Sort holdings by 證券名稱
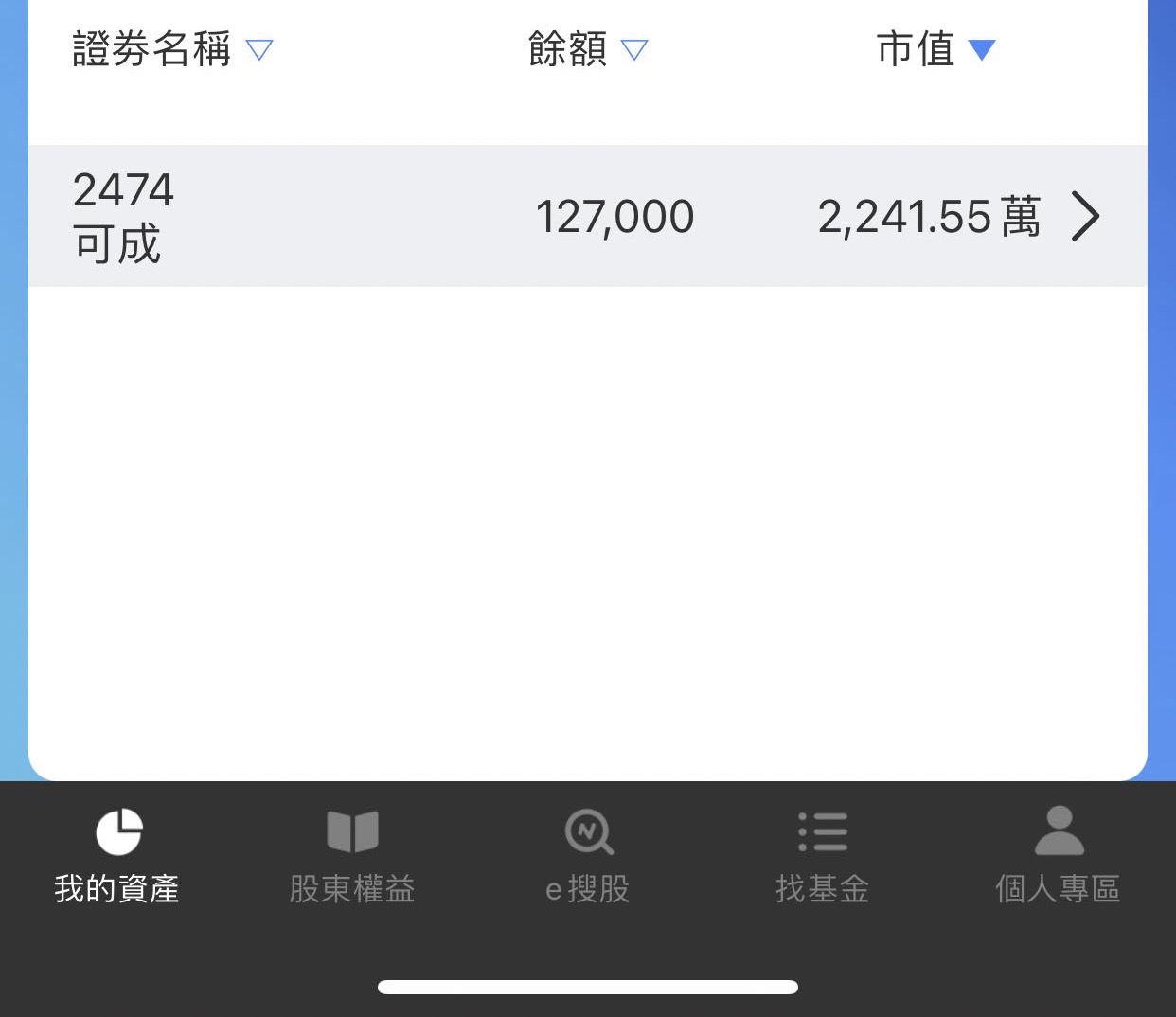Viewport: 1176px width, 1017px height. 172,49
